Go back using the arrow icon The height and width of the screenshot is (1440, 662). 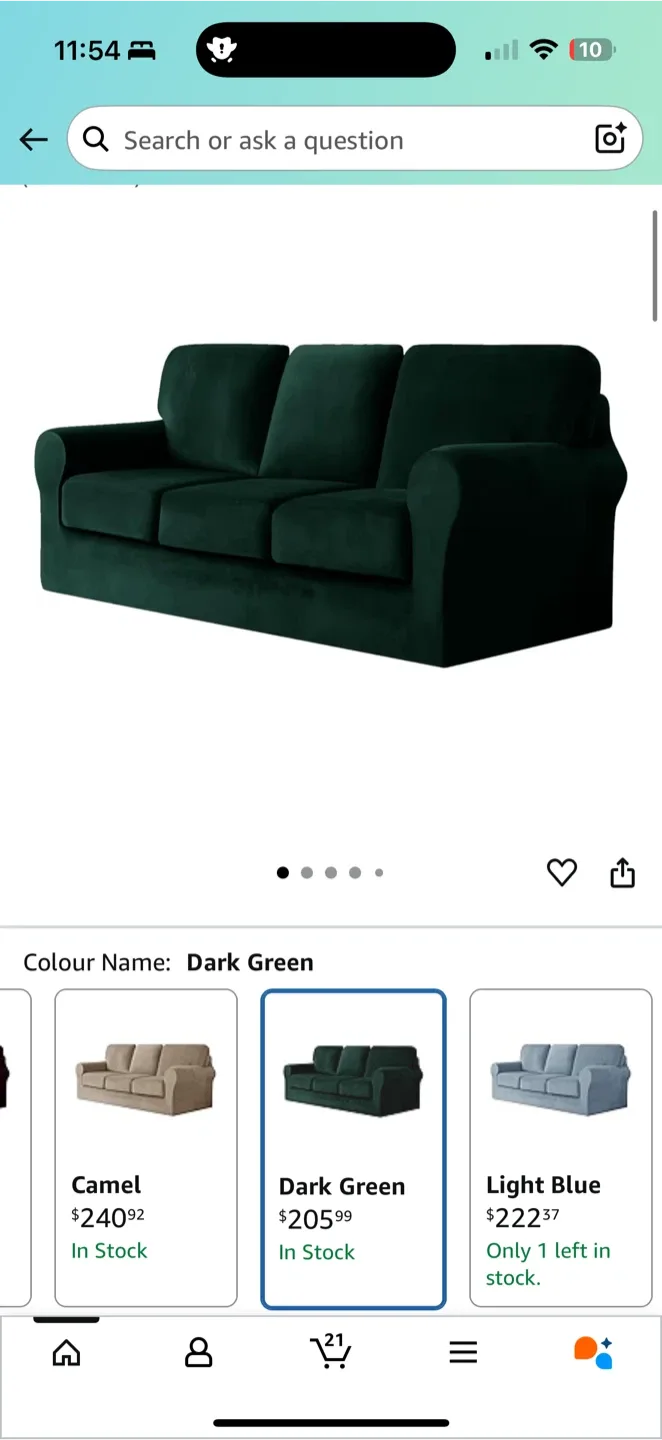pos(34,140)
